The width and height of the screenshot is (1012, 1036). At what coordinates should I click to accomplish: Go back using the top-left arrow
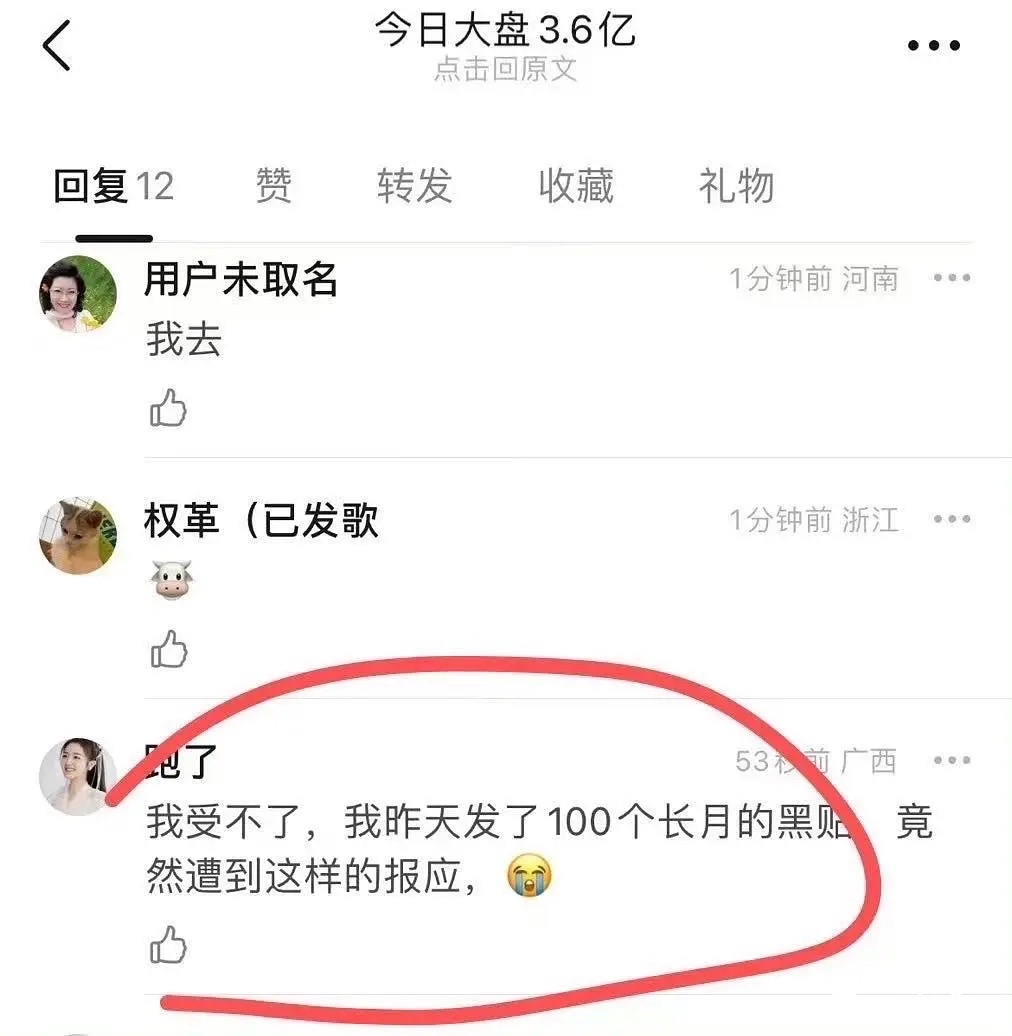(57, 45)
